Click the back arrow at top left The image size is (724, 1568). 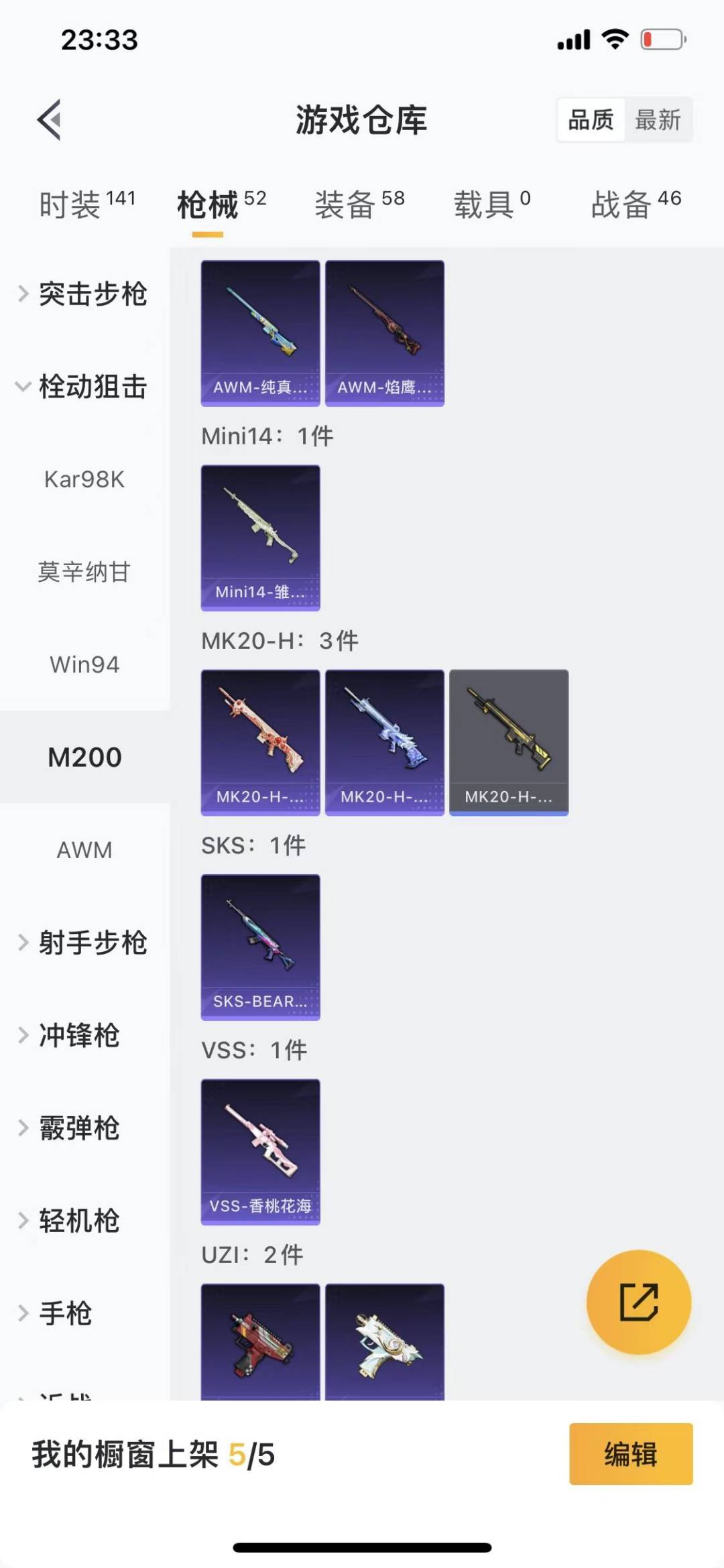pos(47,121)
